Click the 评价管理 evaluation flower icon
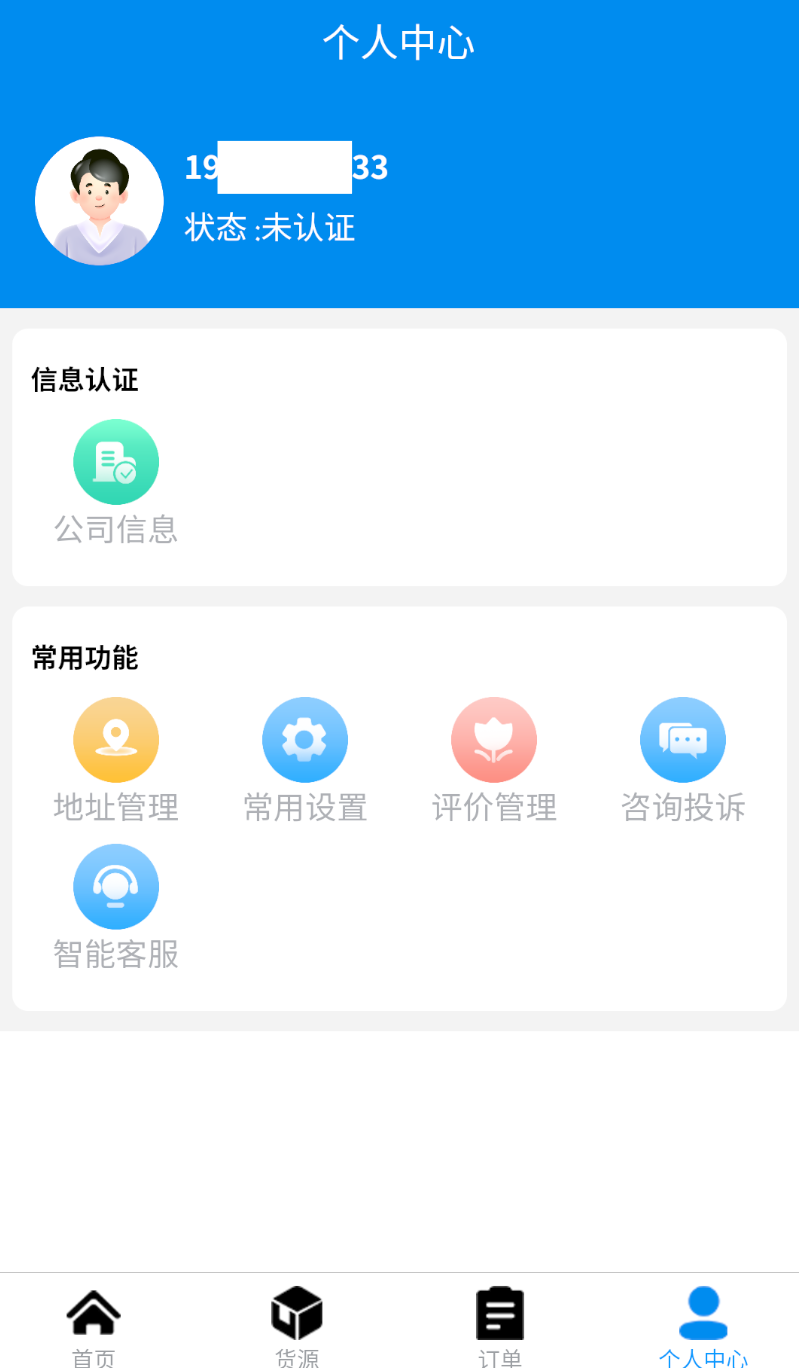The image size is (799, 1368). [x=494, y=739]
